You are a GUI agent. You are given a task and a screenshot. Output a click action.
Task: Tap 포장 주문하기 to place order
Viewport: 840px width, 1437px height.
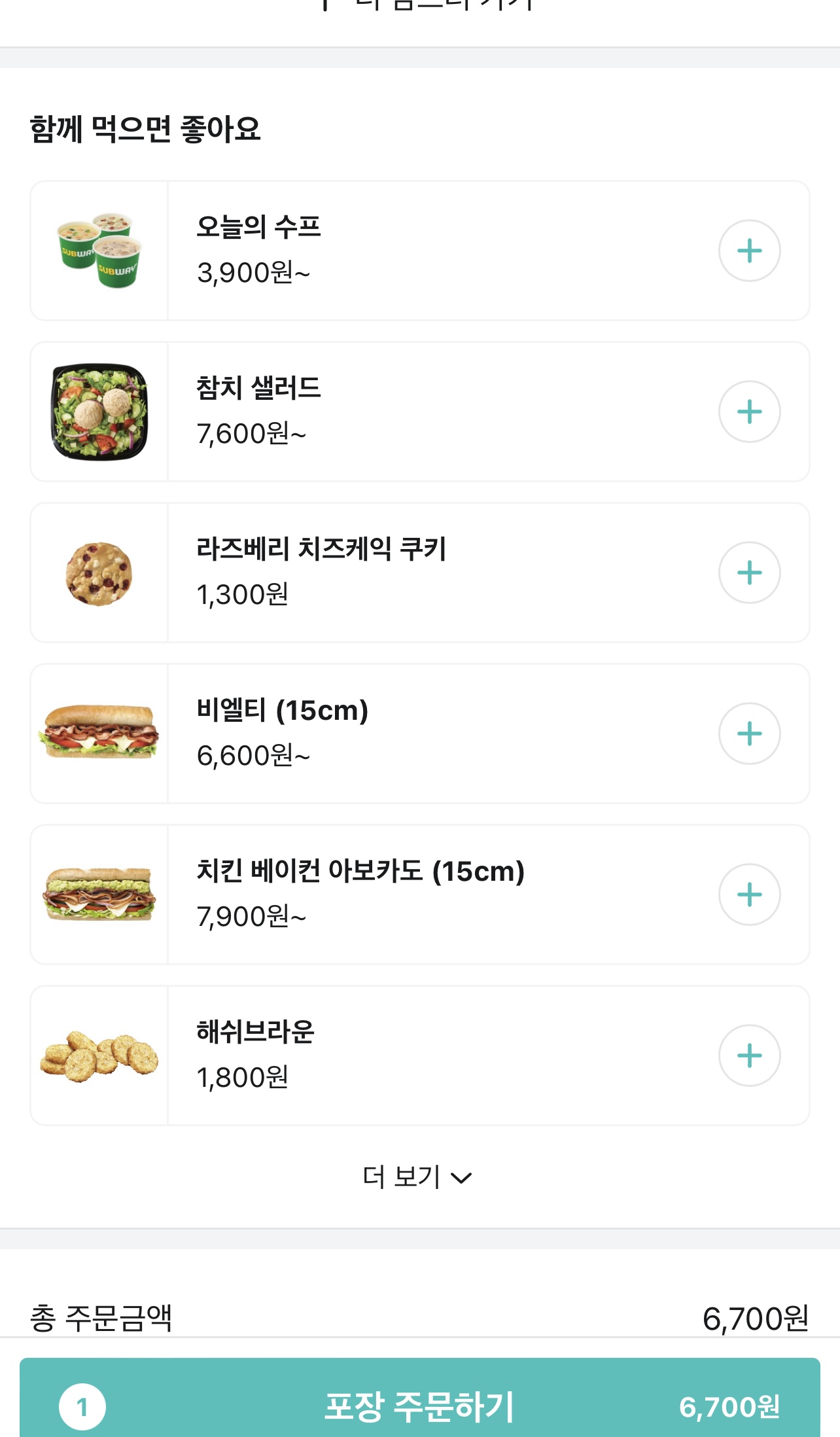419,1406
